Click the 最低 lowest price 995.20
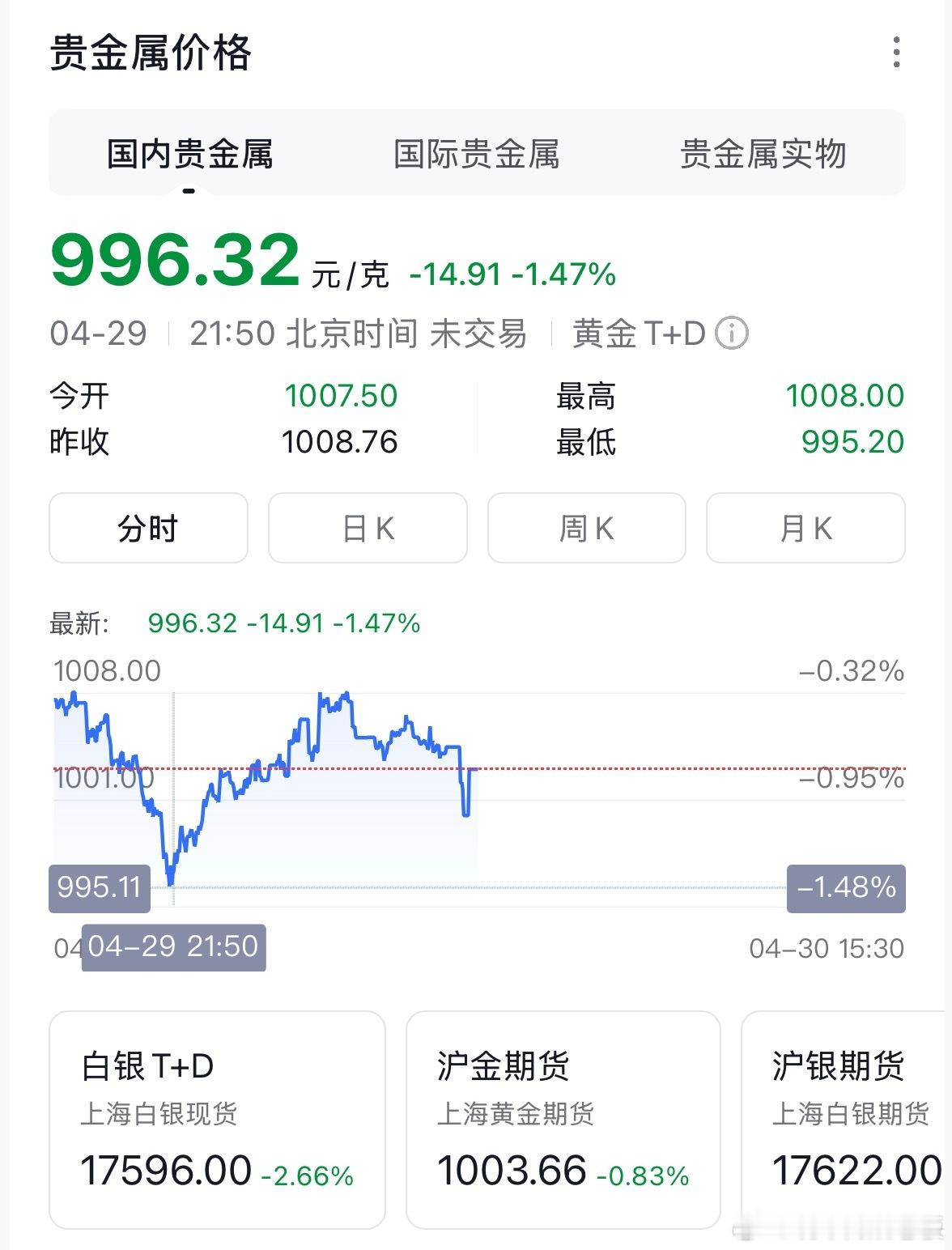The image size is (952, 1250). (x=848, y=442)
